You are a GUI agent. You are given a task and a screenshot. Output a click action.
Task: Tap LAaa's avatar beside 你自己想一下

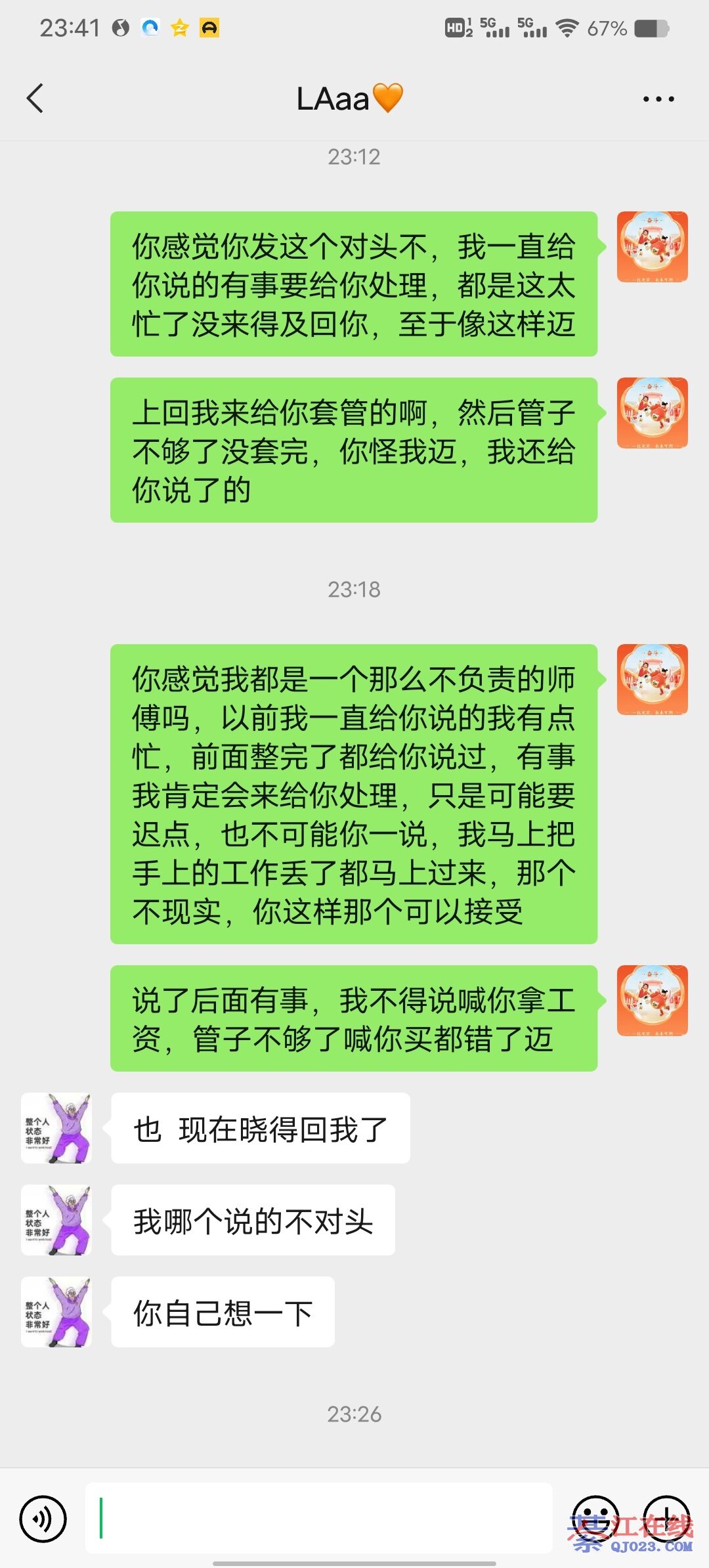point(56,1312)
